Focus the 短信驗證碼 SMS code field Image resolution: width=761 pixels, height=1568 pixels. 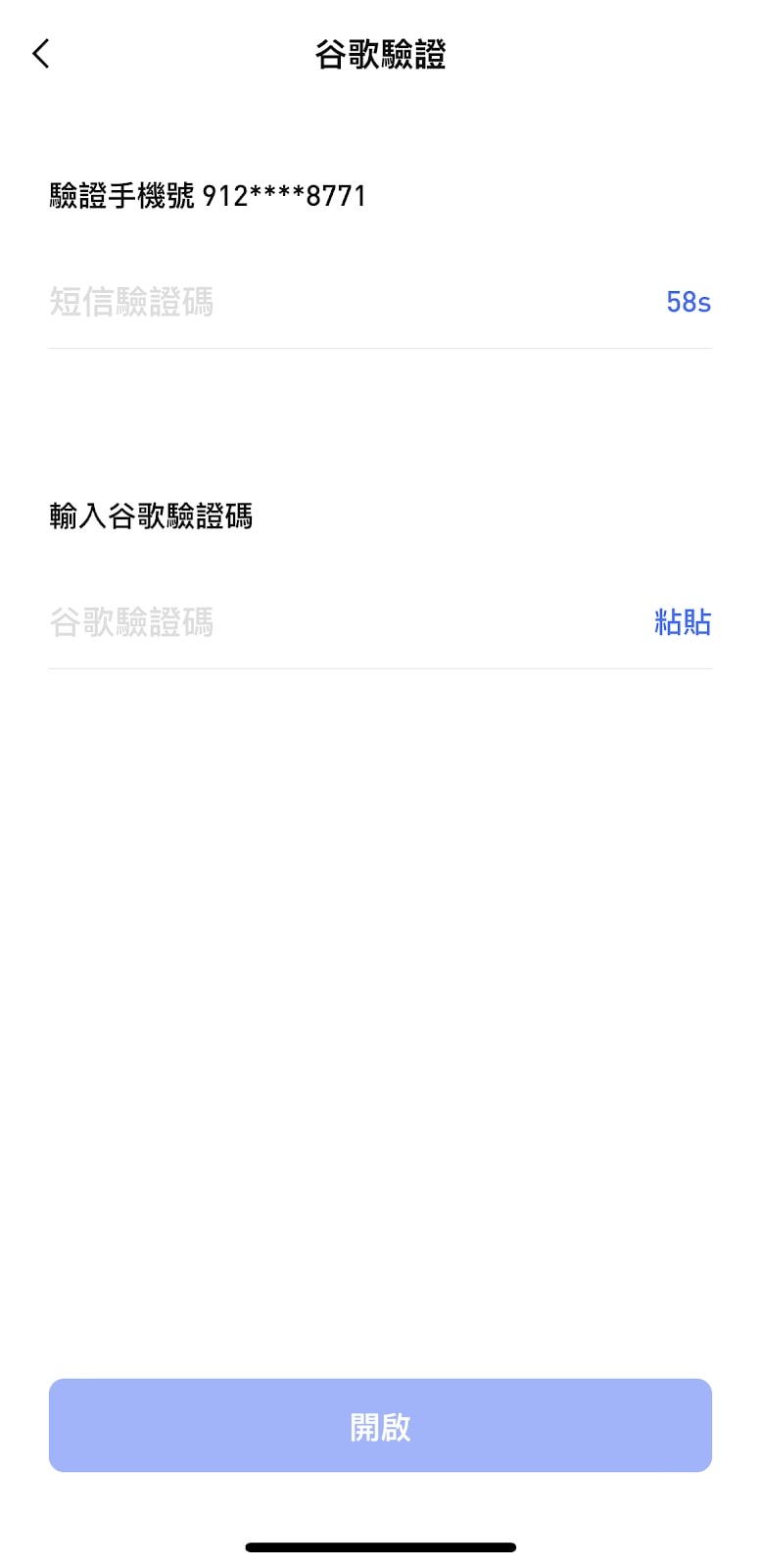click(348, 302)
